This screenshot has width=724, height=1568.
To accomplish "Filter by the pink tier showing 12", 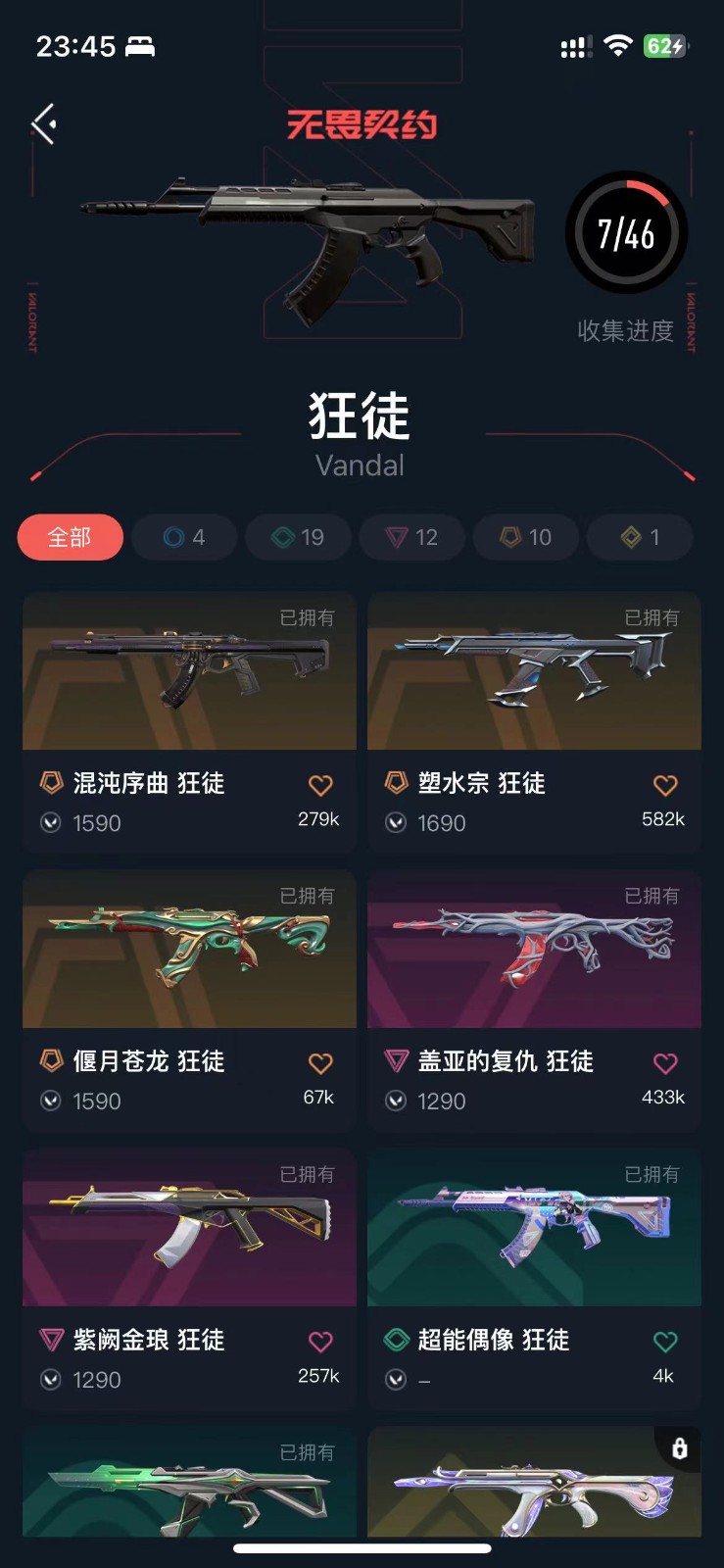I will tap(411, 537).
